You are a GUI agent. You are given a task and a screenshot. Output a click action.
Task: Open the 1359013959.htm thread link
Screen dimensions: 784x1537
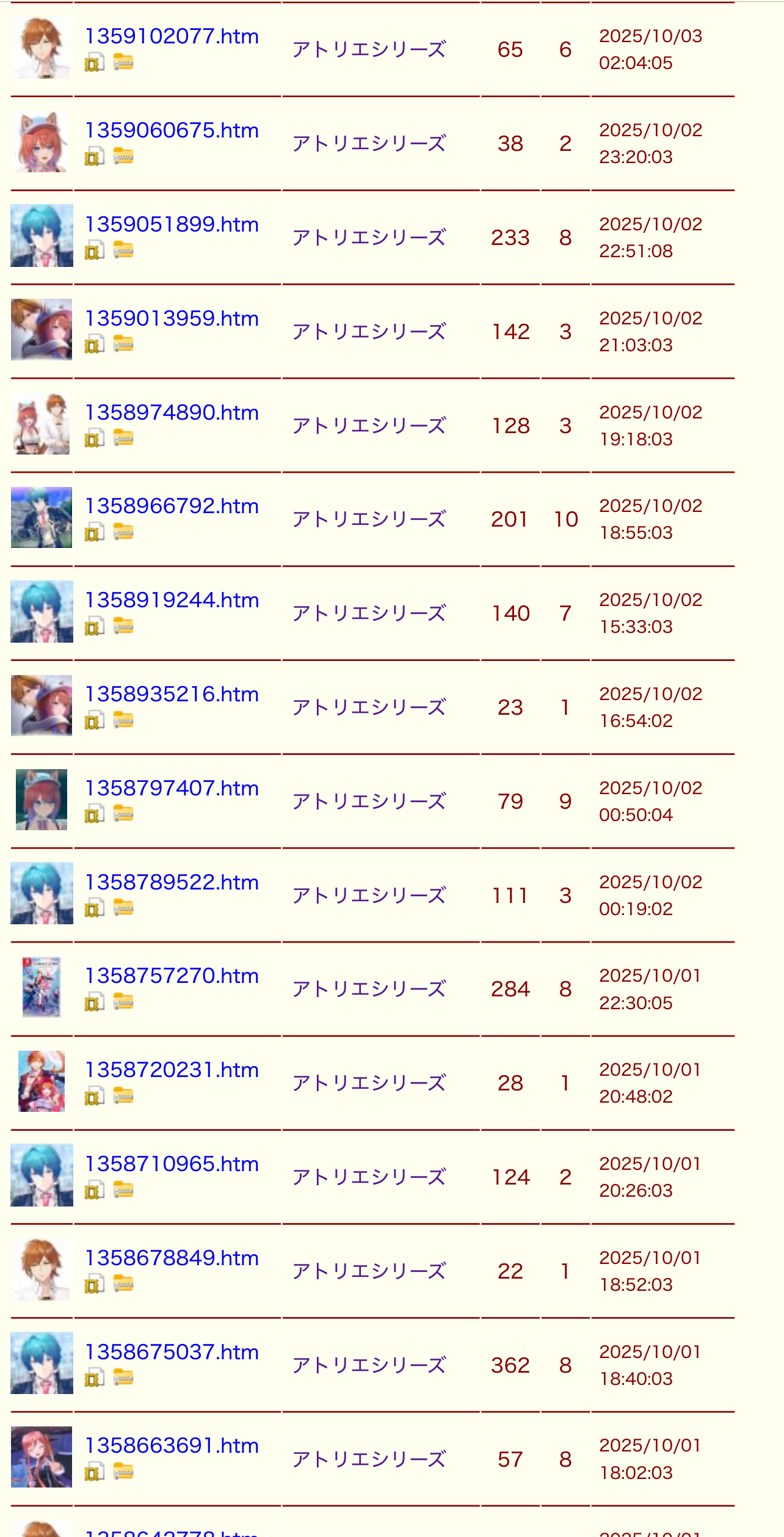172,319
